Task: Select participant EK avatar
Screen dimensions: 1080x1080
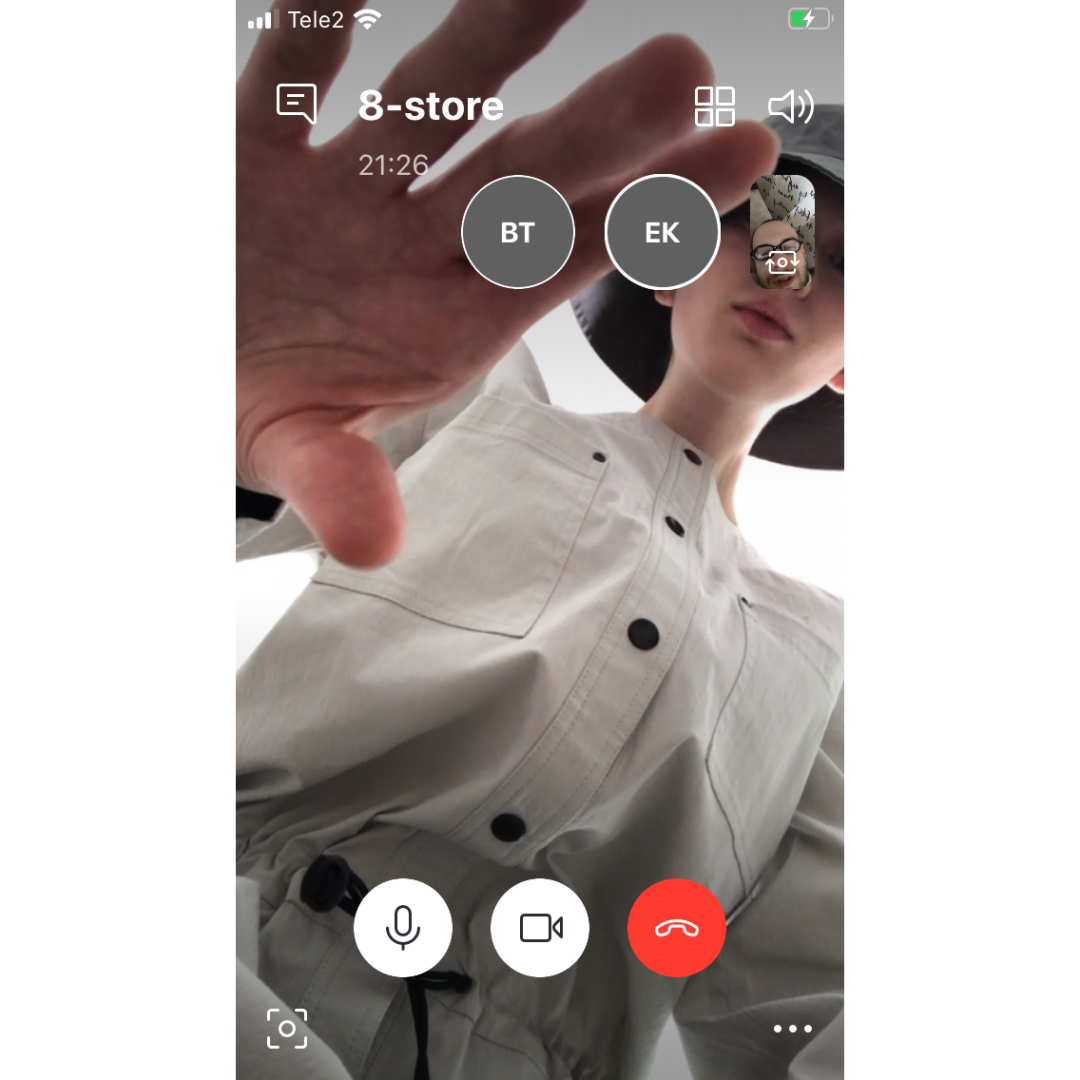Action: [662, 232]
